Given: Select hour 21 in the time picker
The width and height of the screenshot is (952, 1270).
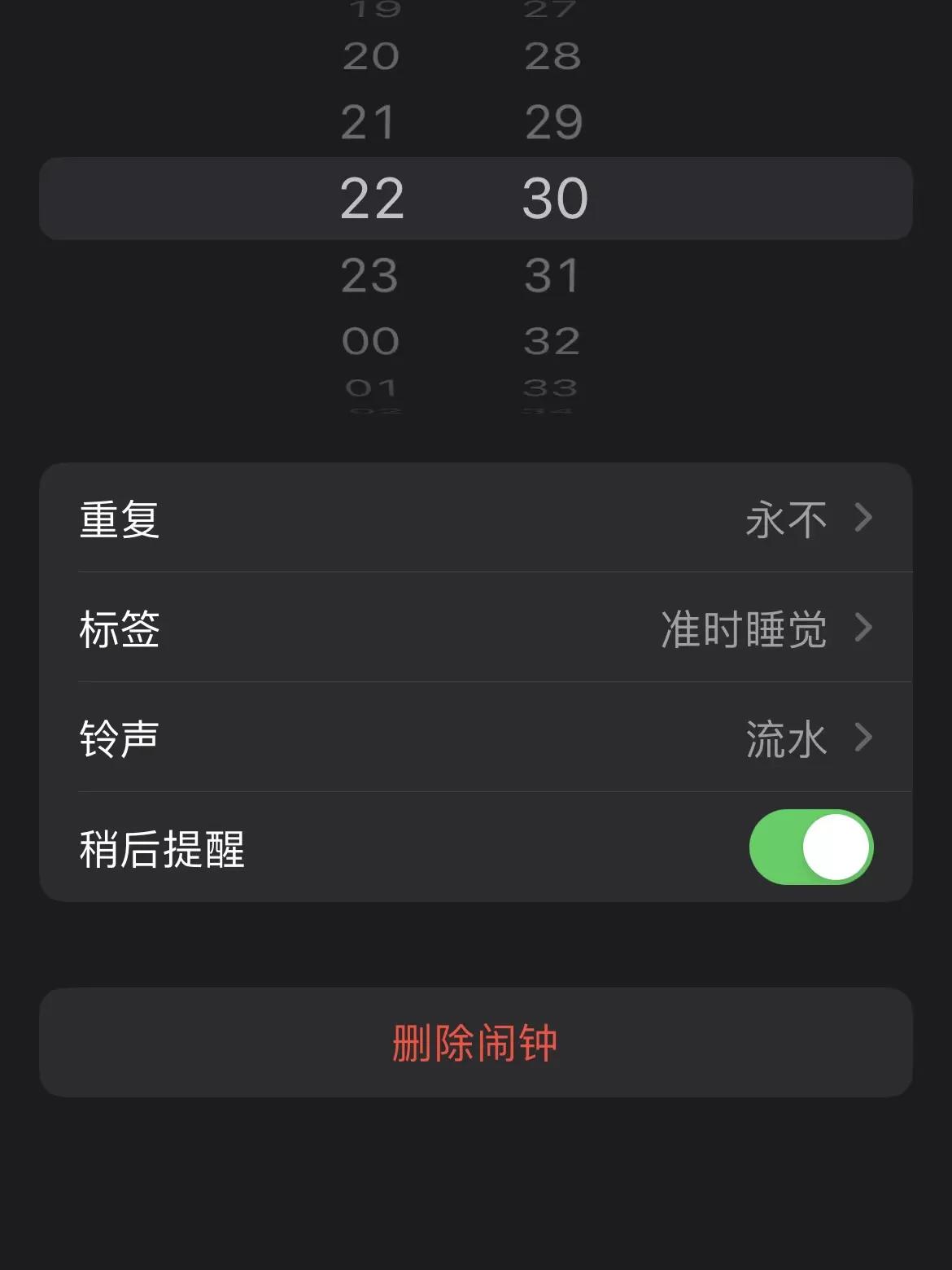Looking at the screenshot, I should point(369,123).
